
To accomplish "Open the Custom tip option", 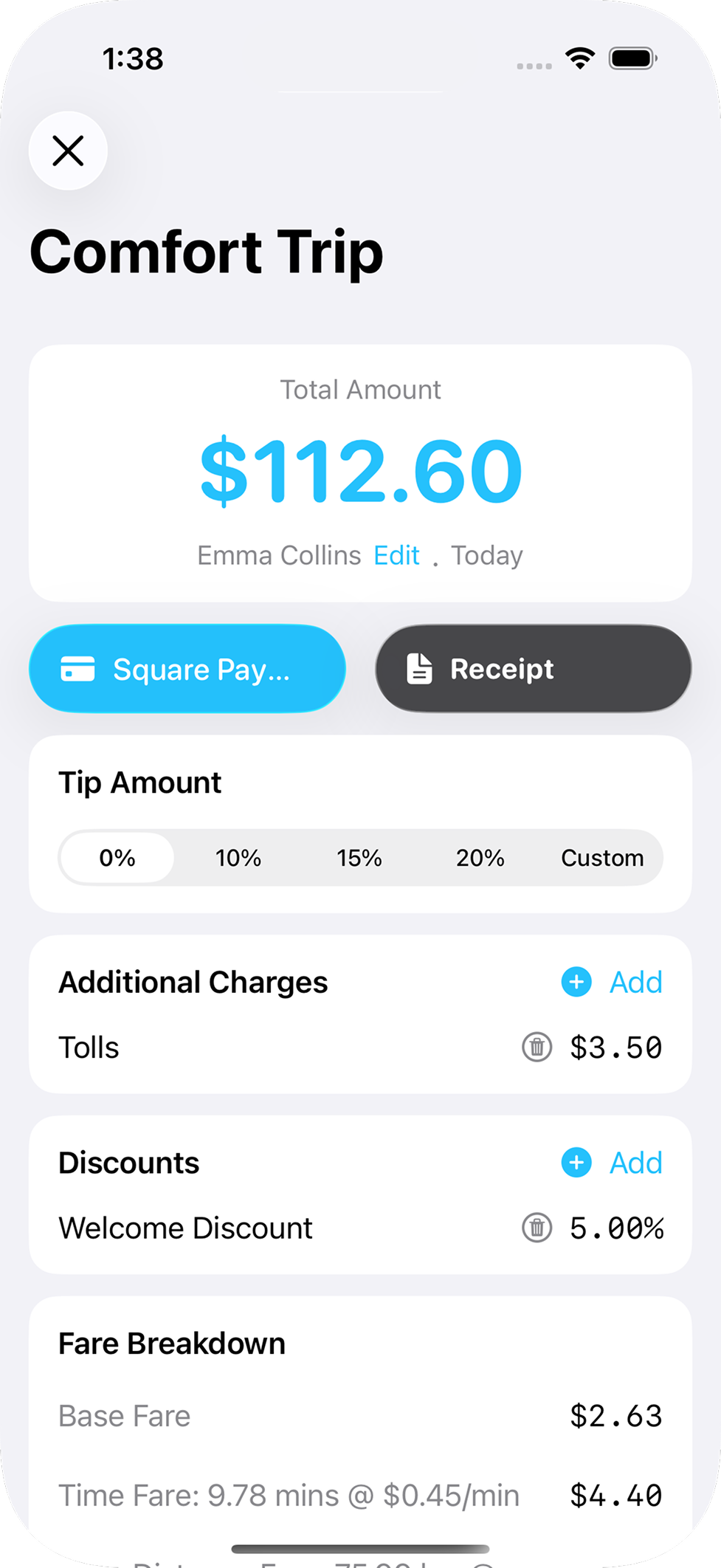I will click(602, 858).
